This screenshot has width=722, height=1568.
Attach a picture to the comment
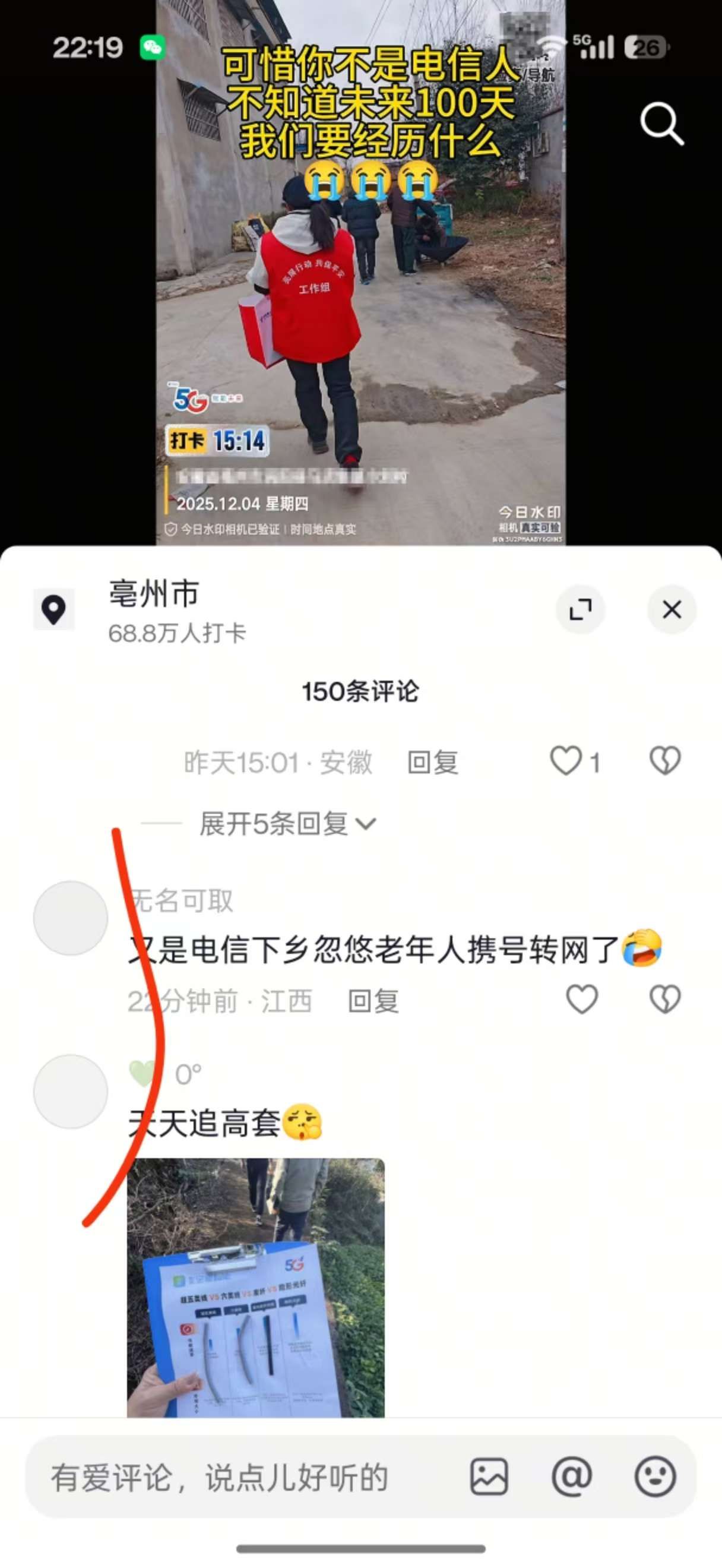(x=489, y=1477)
